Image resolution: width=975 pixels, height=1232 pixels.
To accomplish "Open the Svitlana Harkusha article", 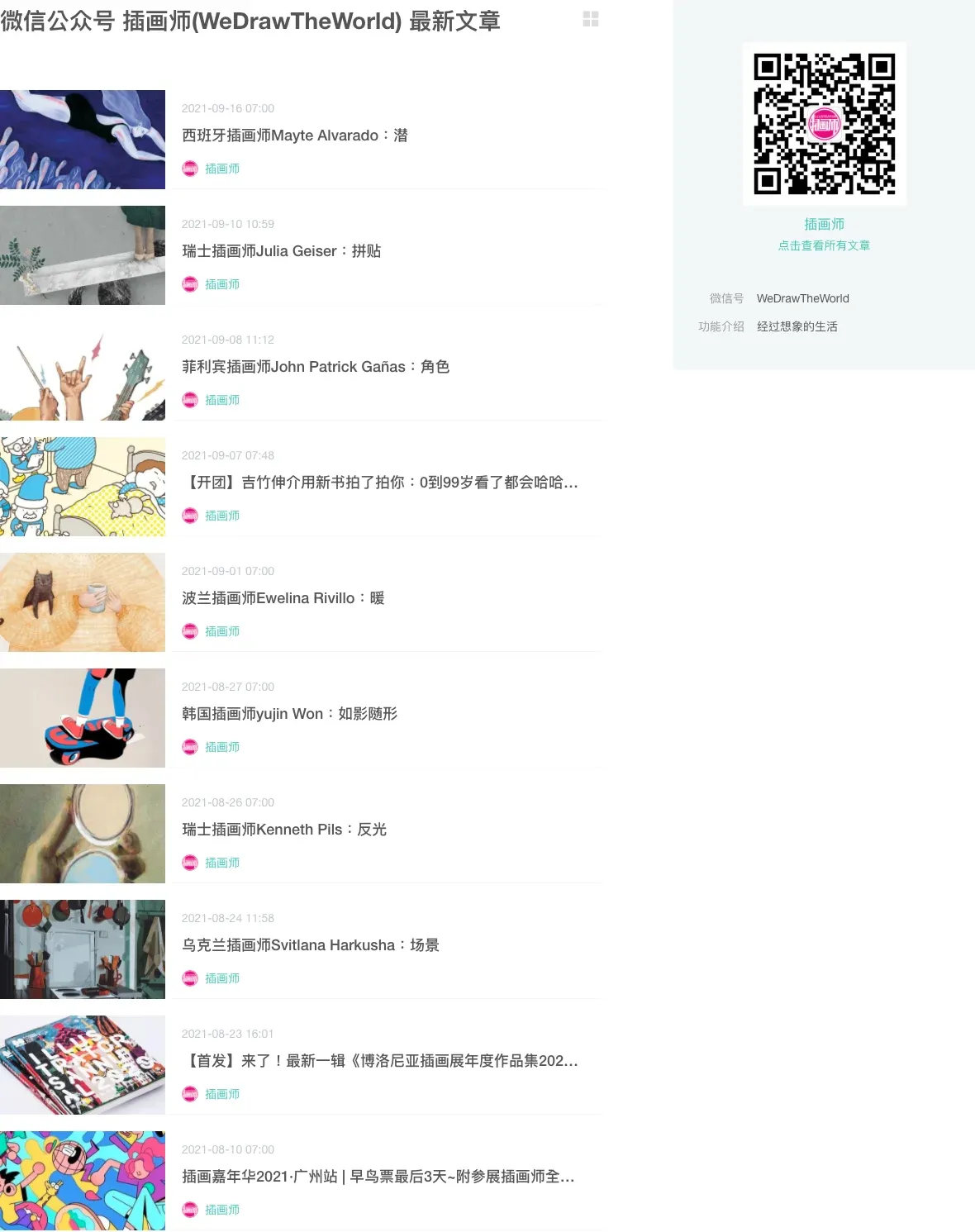I will click(x=310, y=945).
